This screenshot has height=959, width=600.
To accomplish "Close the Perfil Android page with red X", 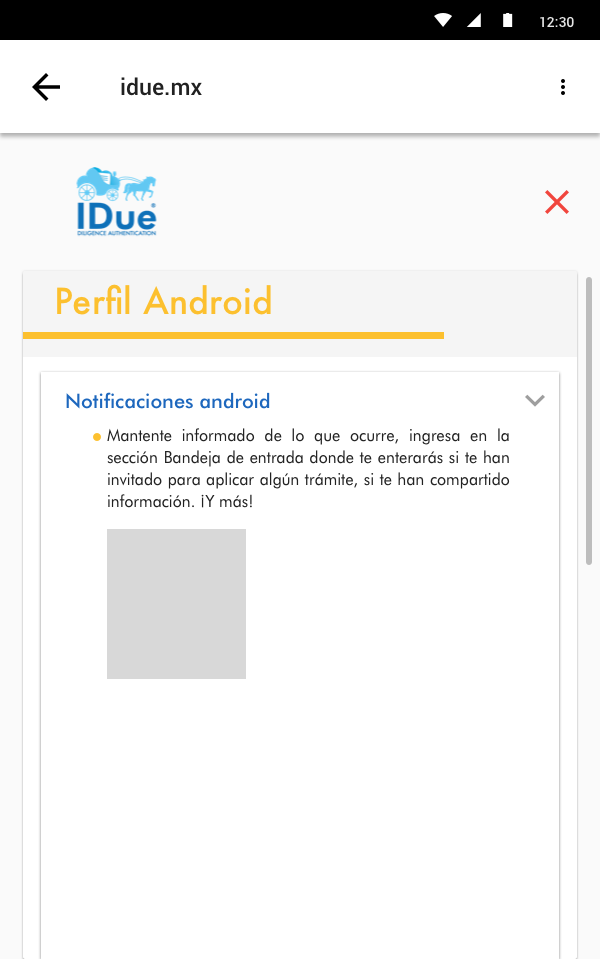I will click(x=557, y=202).
